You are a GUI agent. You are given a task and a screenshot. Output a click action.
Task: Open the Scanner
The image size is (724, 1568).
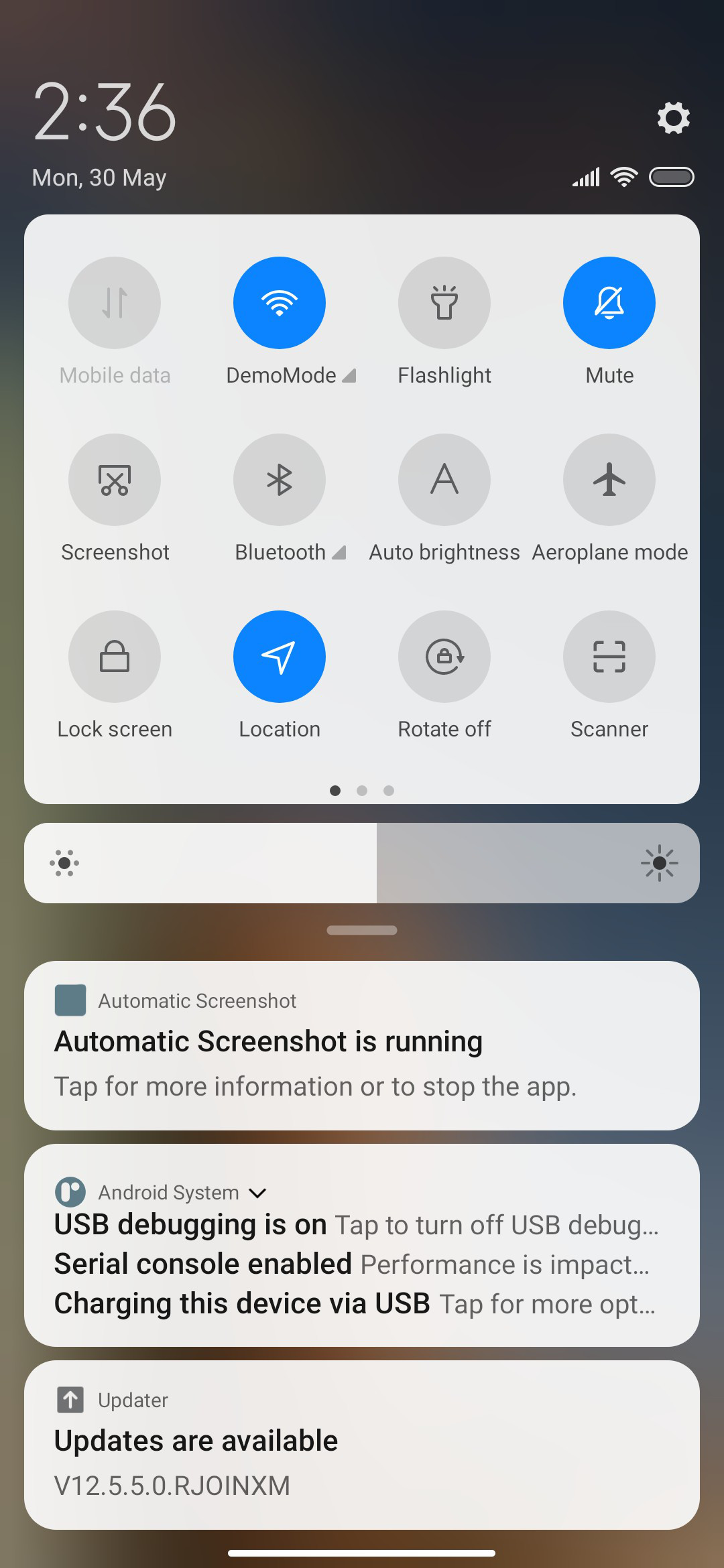click(x=609, y=657)
